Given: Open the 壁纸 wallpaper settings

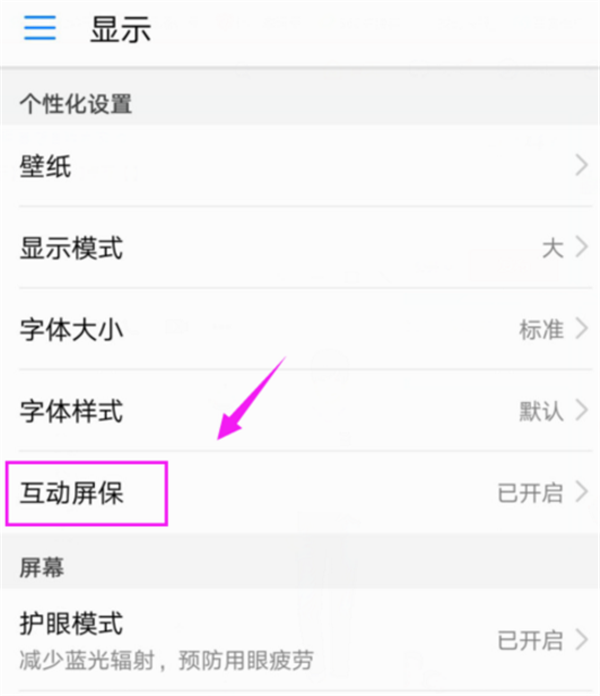Looking at the screenshot, I should (x=300, y=166).
